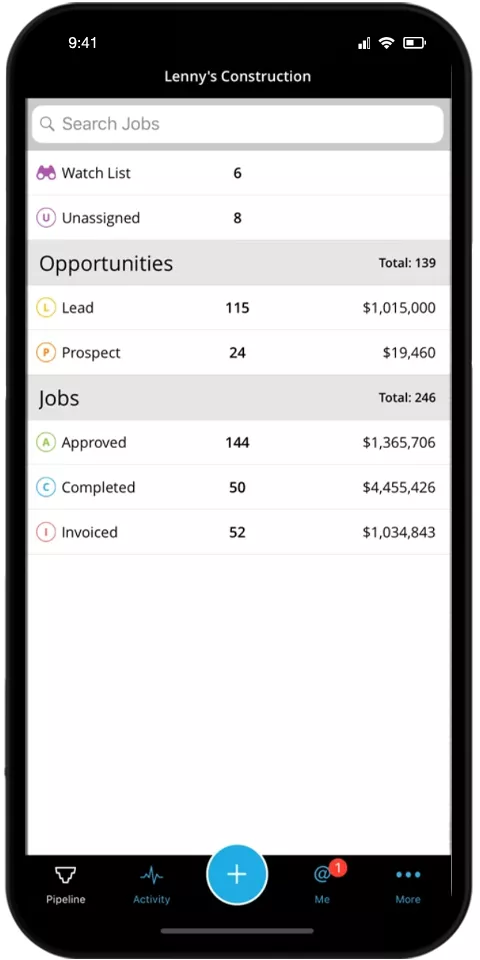The image size is (480, 960).
Task: Switch to the Pipeline tab
Action: coord(66,885)
